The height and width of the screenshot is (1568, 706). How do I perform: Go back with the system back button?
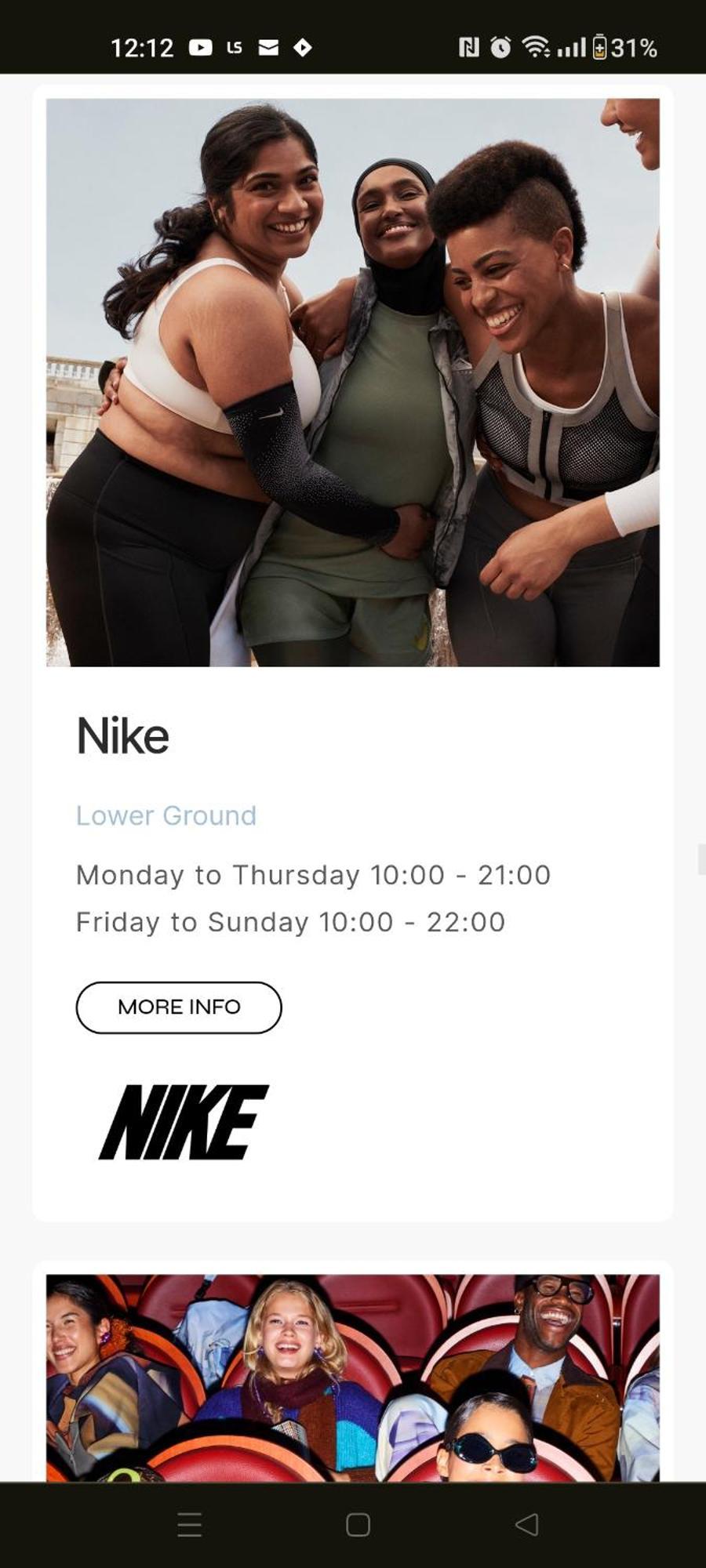point(527,1525)
